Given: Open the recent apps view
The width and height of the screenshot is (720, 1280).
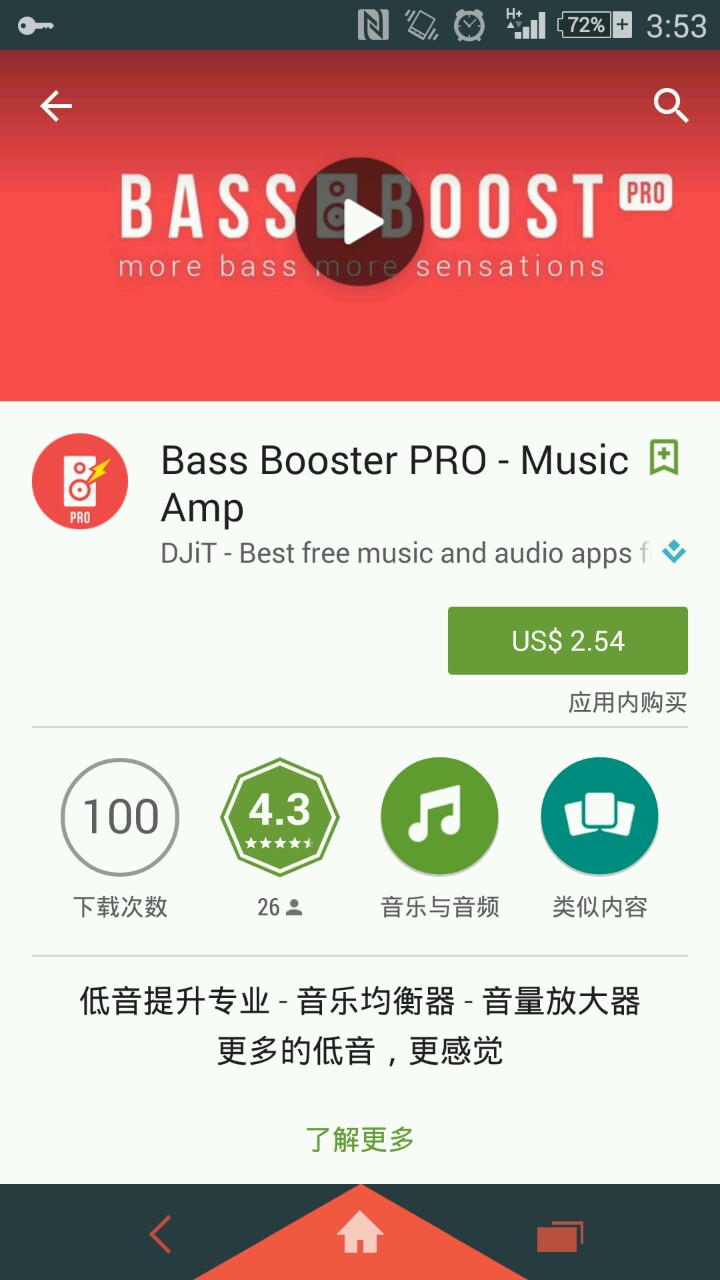Looking at the screenshot, I should 559,1236.
